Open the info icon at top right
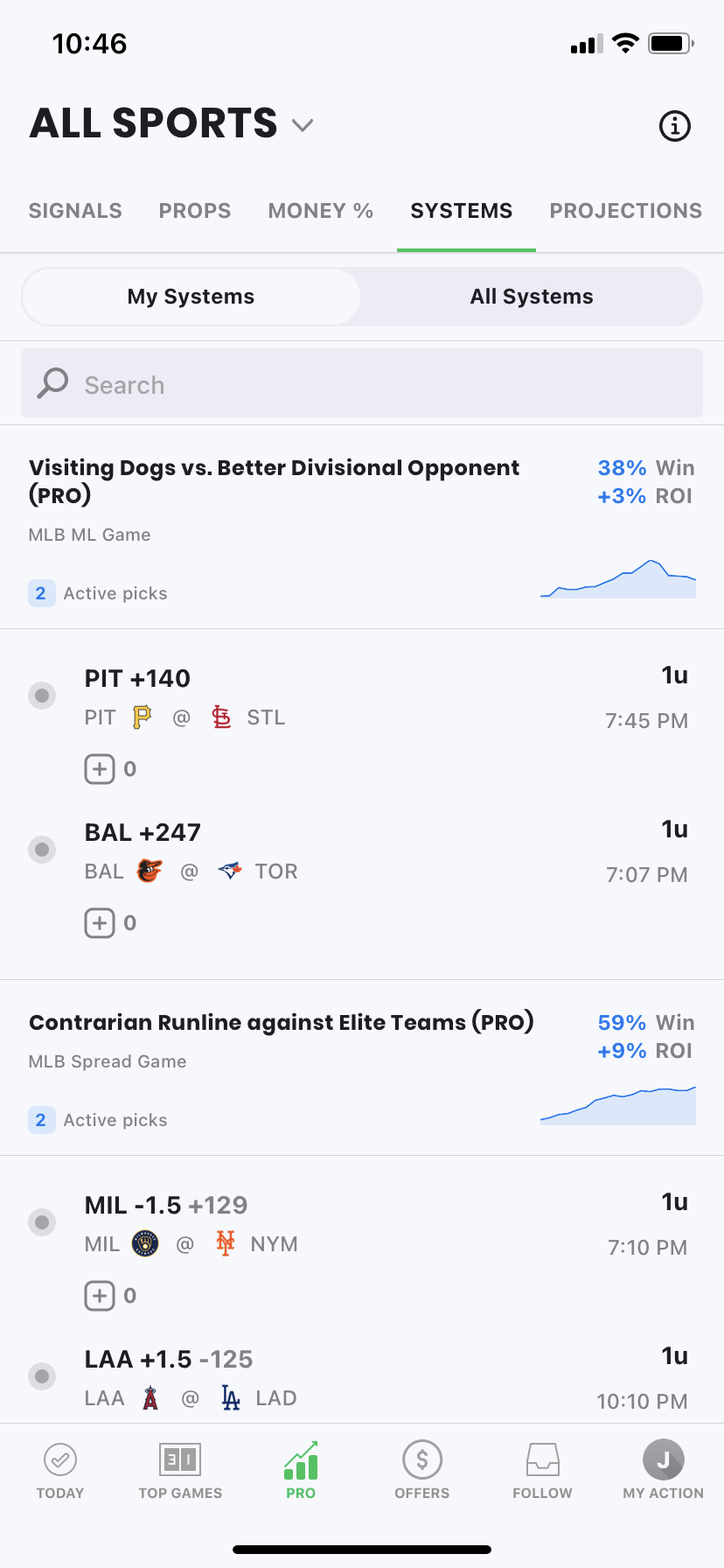The height and width of the screenshot is (1568, 724). click(674, 126)
